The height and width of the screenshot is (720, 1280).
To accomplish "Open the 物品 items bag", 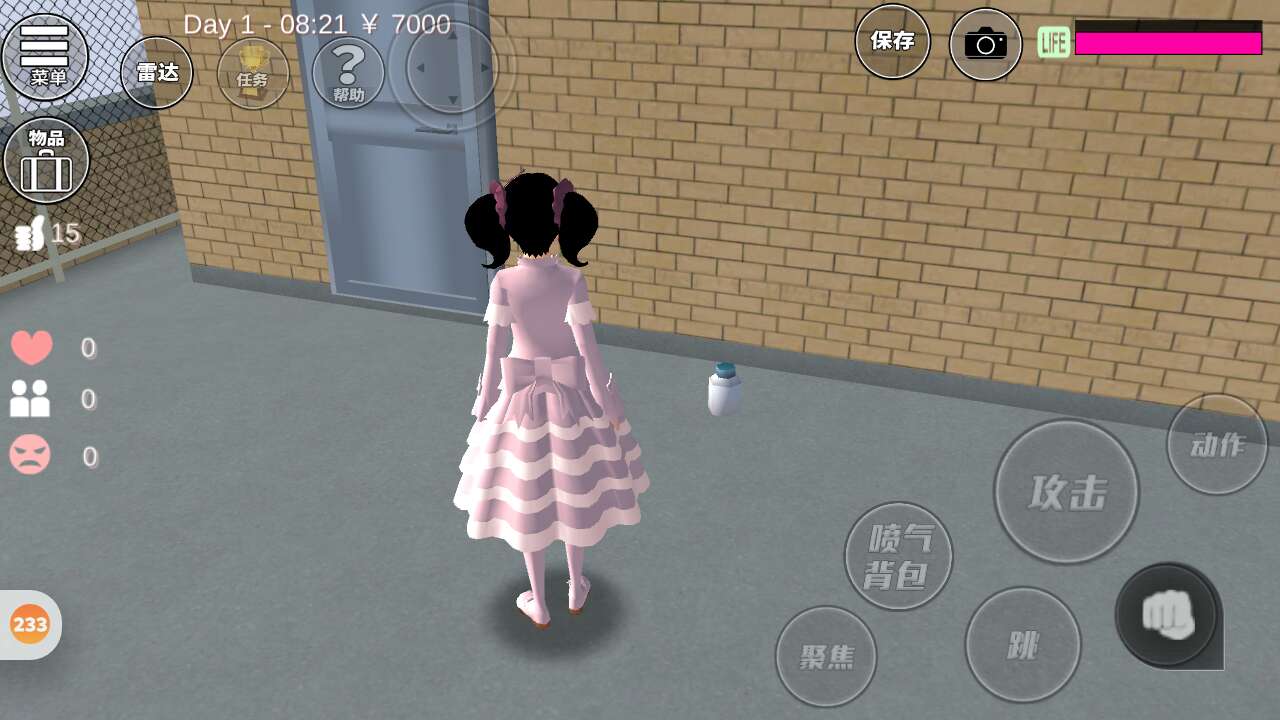I will [x=46, y=161].
